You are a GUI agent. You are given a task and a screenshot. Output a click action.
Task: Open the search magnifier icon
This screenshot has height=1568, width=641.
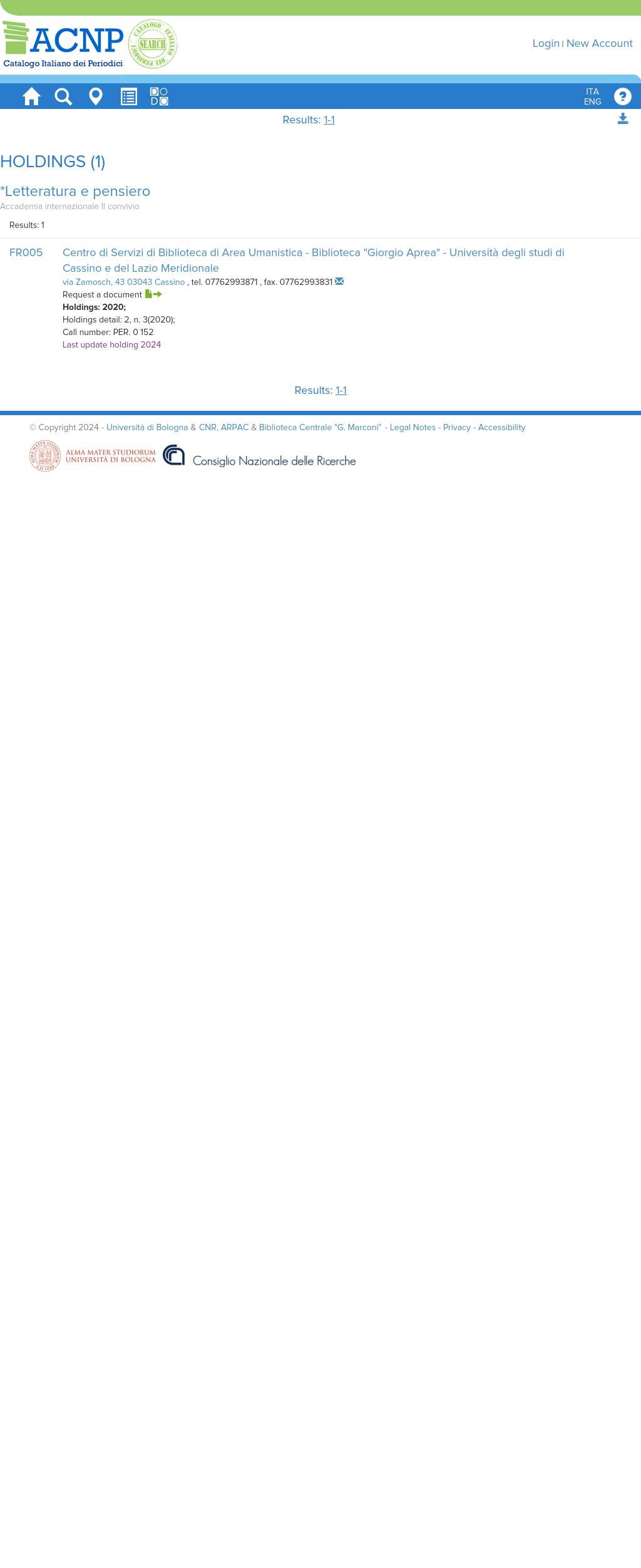click(63, 96)
